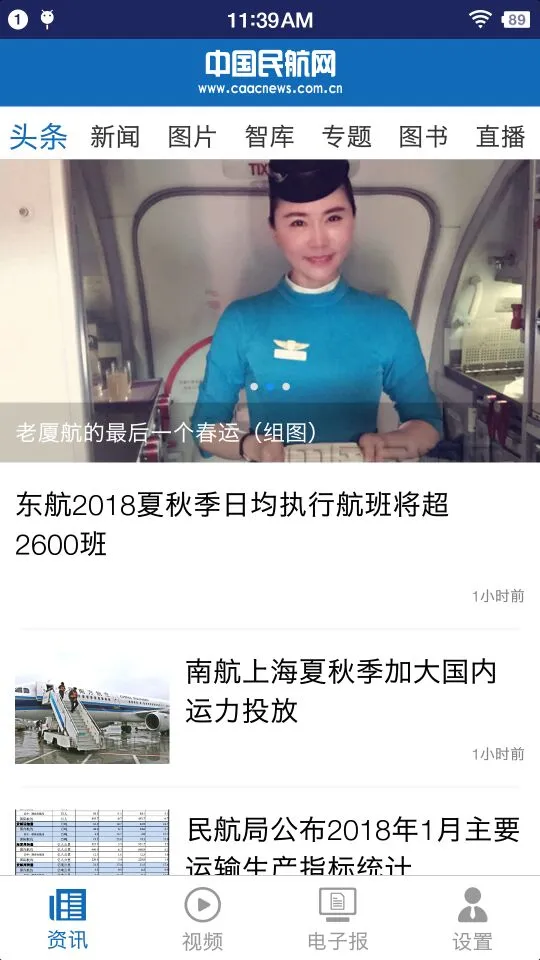Viewport: 540px width, 960px height.
Task: Switch to the 视频 bottom tab
Action: [x=203, y=918]
